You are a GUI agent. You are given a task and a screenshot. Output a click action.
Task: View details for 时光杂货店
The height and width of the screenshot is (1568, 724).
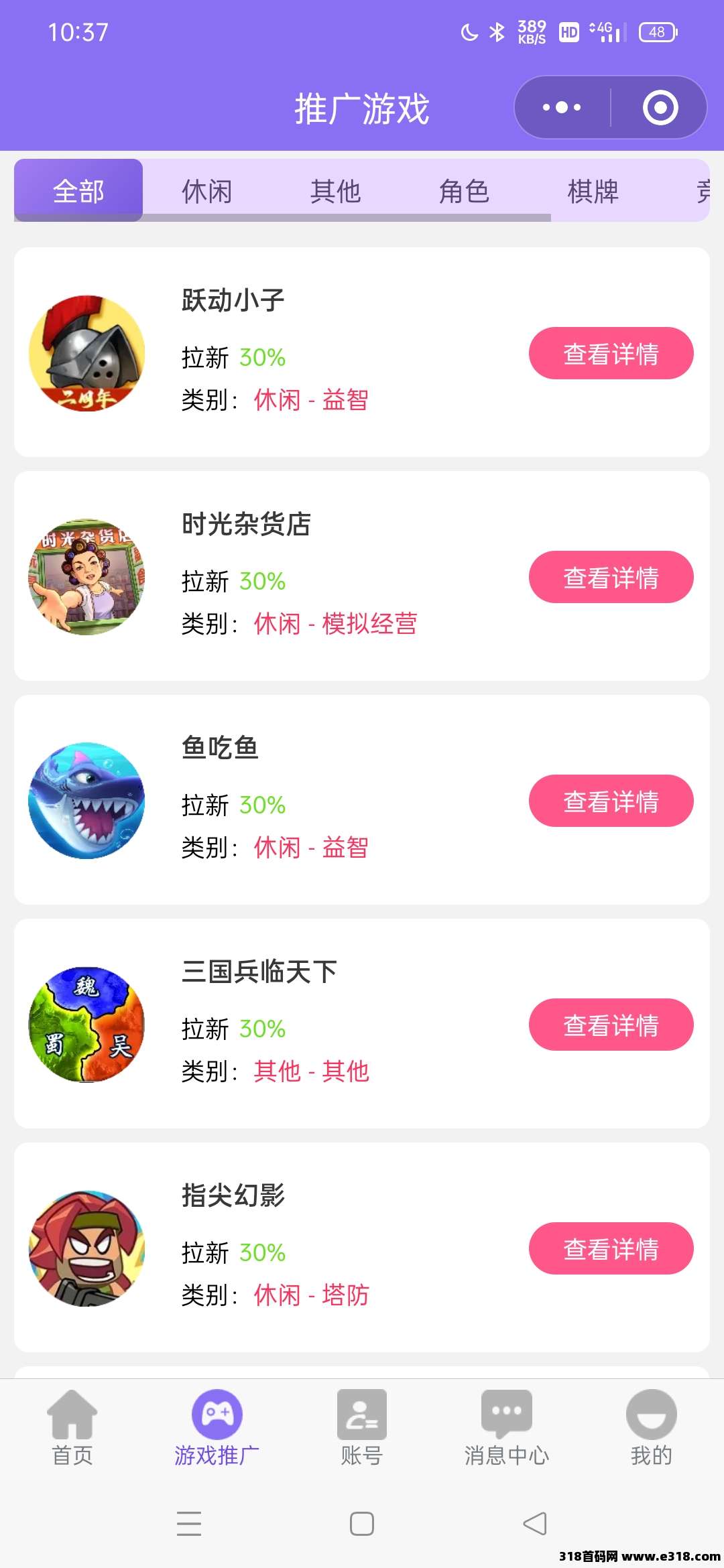pyautogui.click(x=611, y=577)
